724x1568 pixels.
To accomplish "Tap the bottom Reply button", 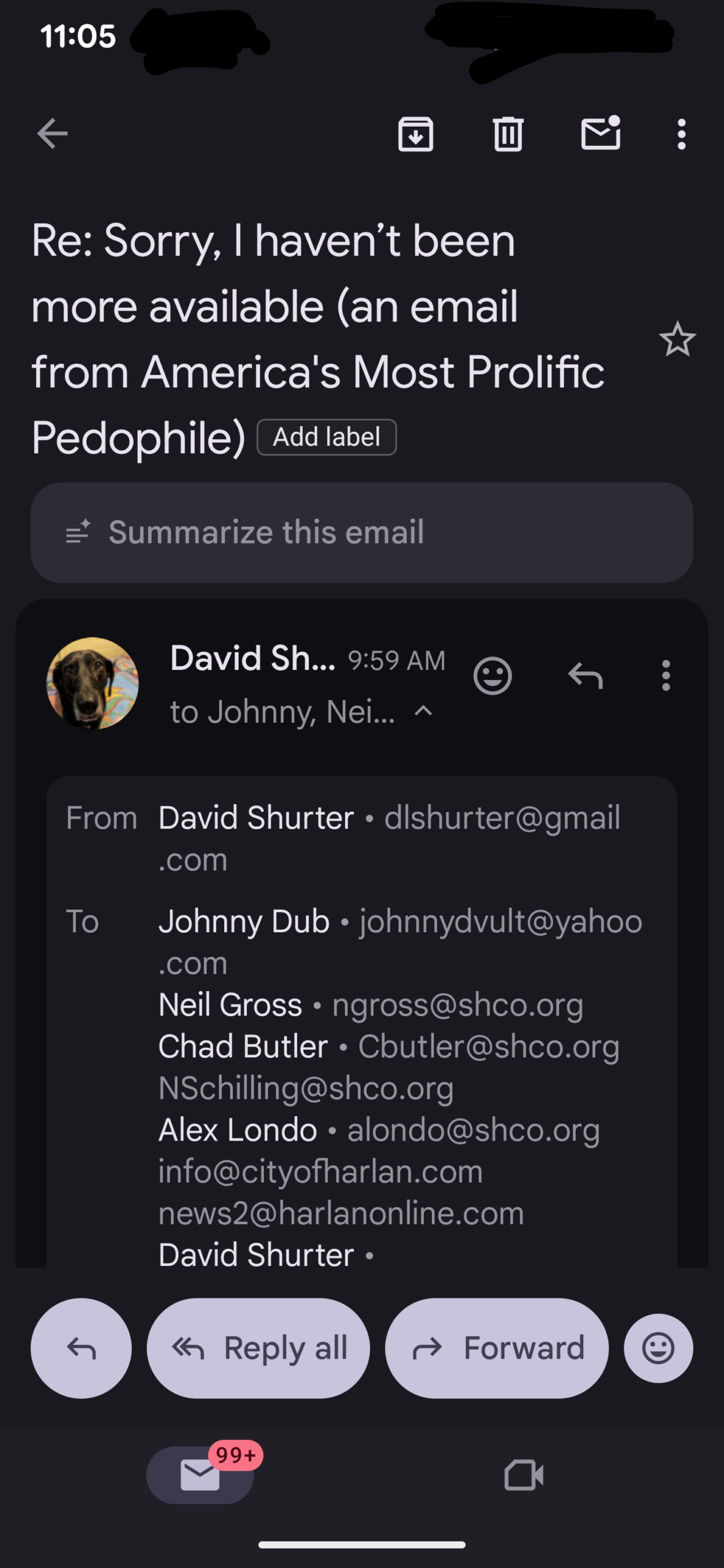I will tap(81, 1348).
